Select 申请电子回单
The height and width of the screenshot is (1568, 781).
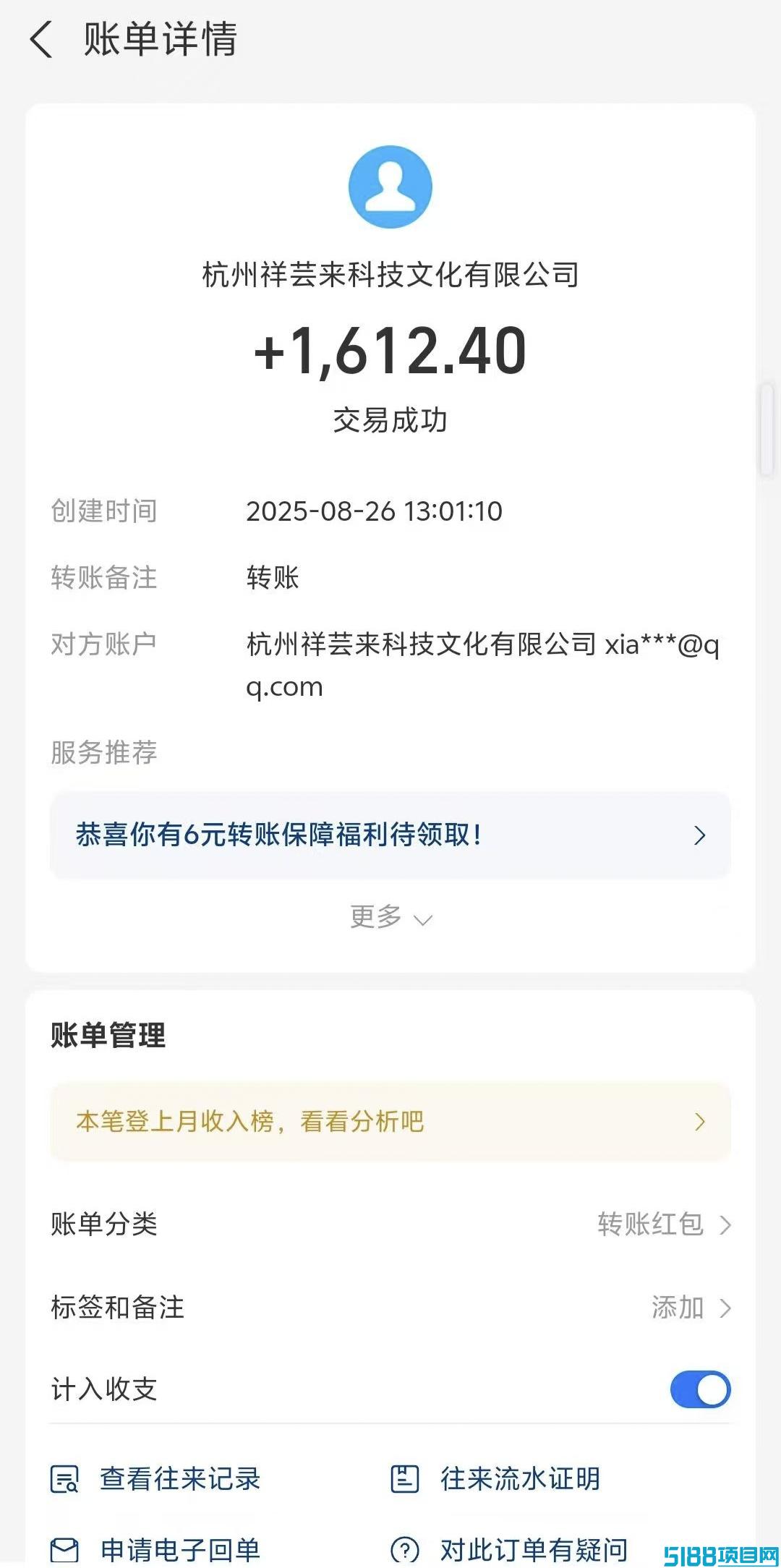tap(155, 1550)
